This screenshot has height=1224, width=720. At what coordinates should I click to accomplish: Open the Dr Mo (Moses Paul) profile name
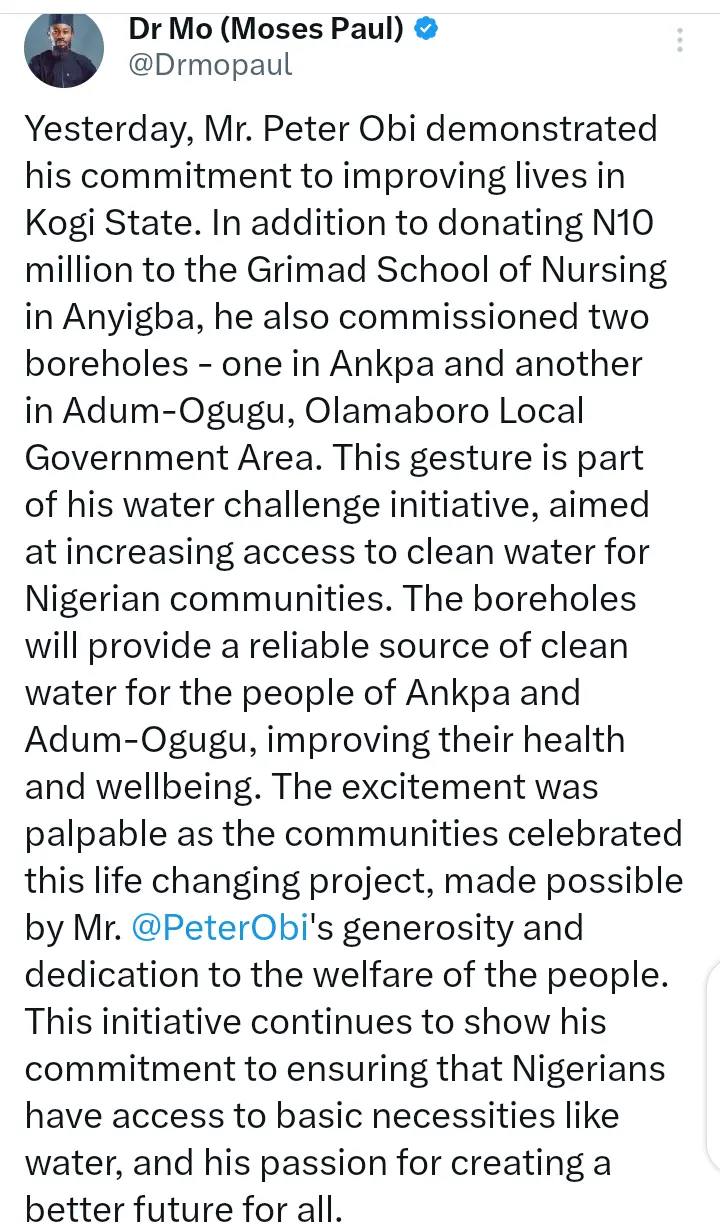coord(266,29)
